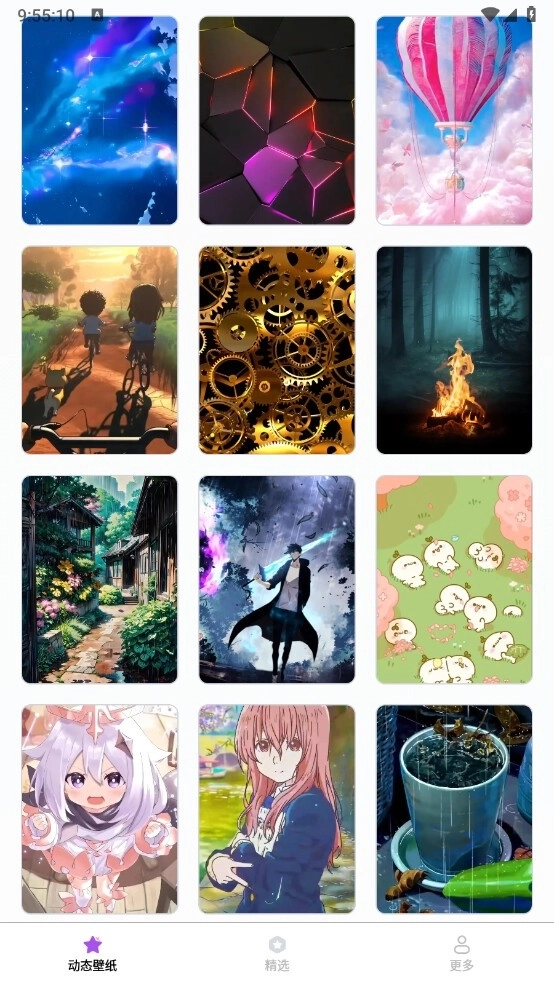Select the cute white chicks wallpaper
Screen dimensions: 554x984
[454, 579]
